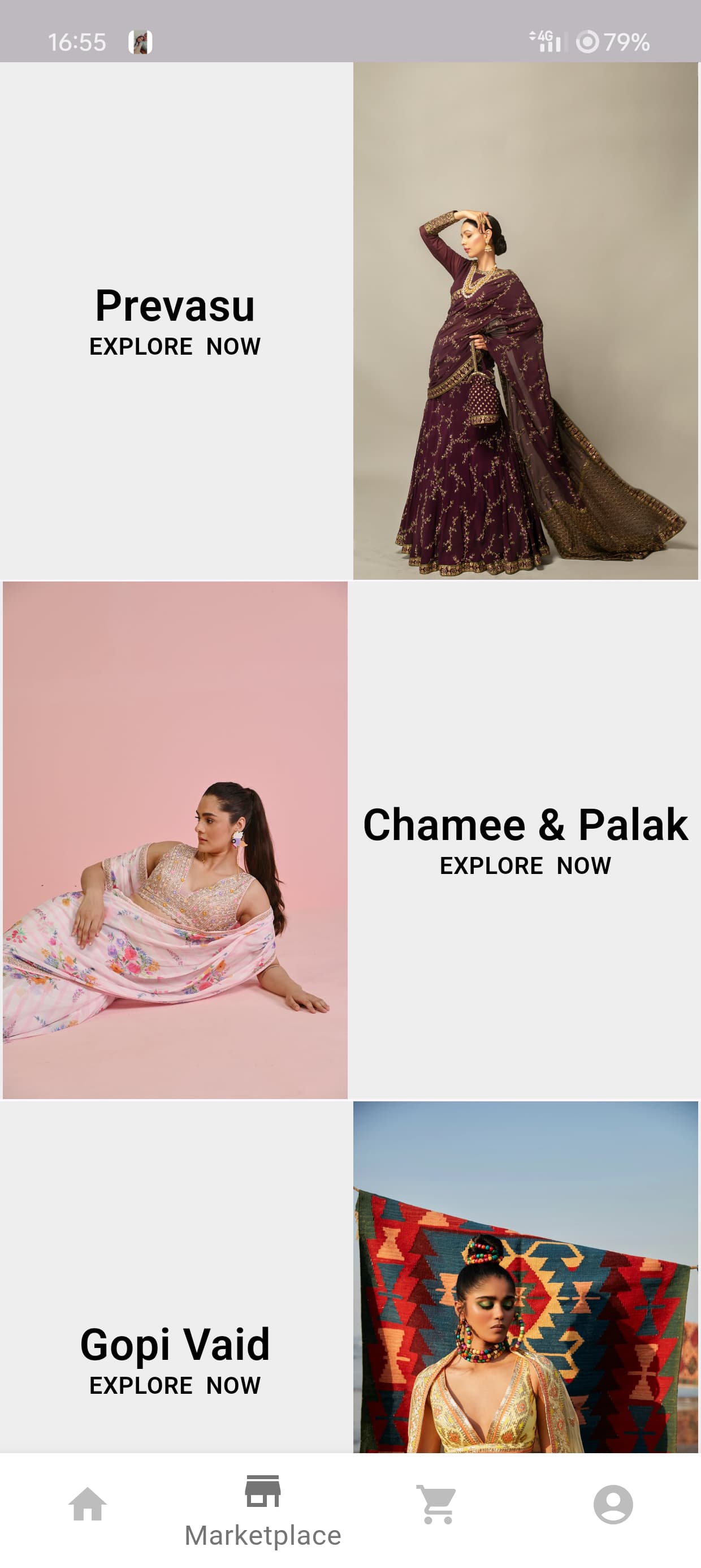Open the pink floral saree image
This screenshot has height=1568, width=701.
point(175,840)
